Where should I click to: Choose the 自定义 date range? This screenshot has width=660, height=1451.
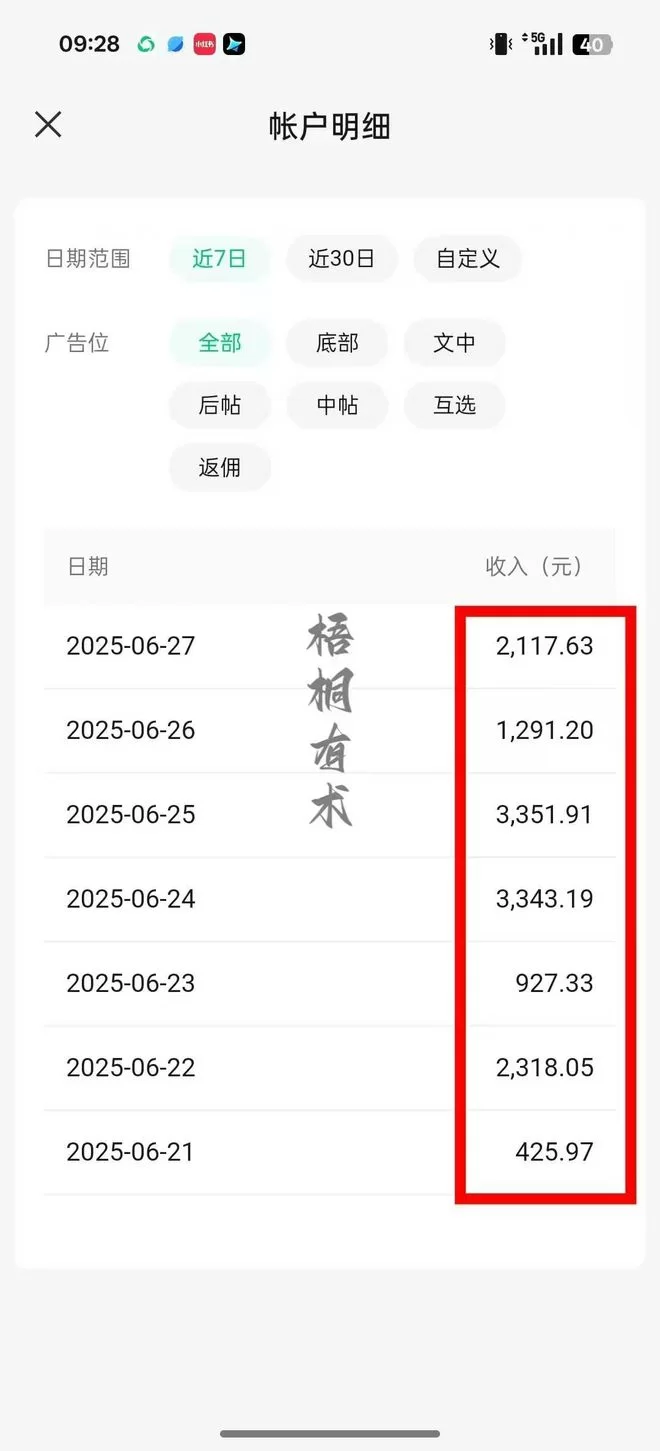pos(467,258)
